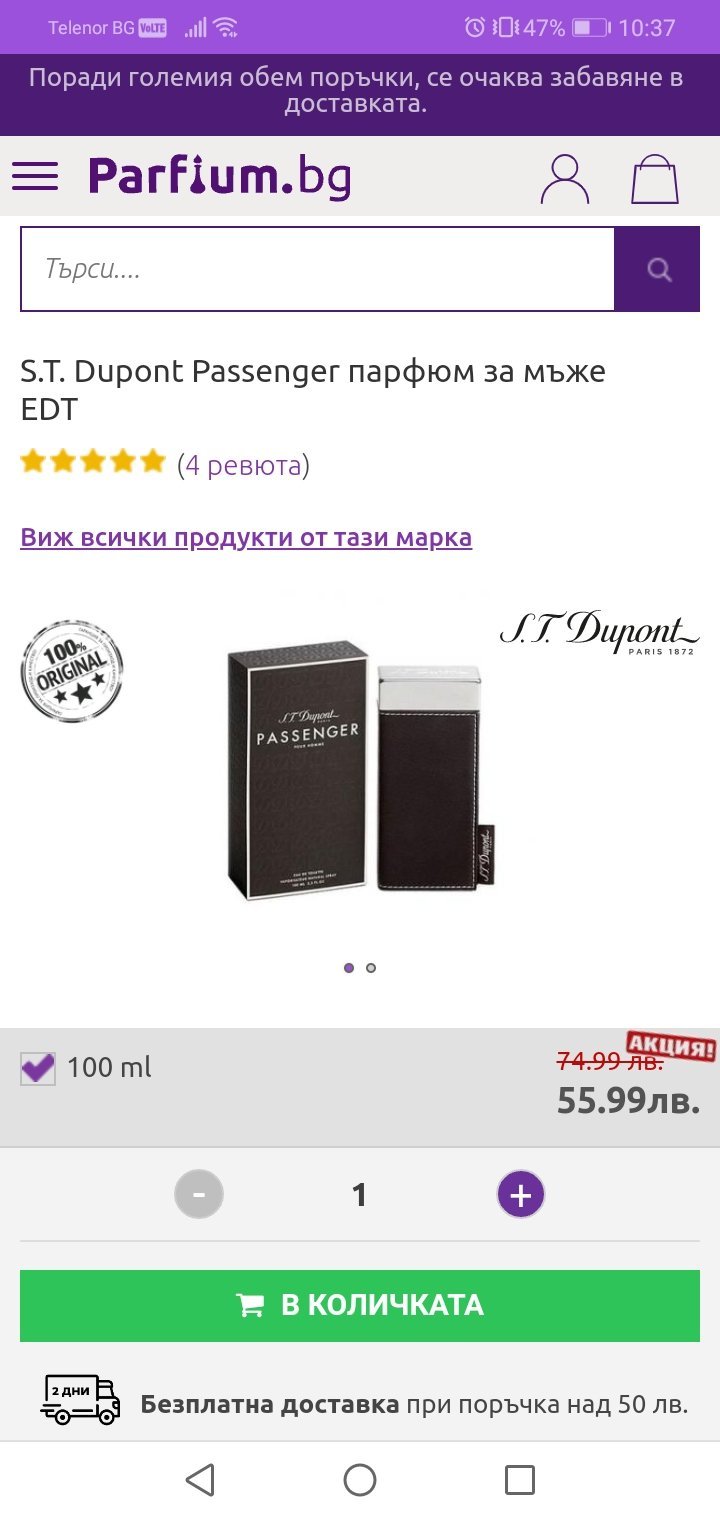
Task: Open the hamburger menu
Action: coord(35,176)
